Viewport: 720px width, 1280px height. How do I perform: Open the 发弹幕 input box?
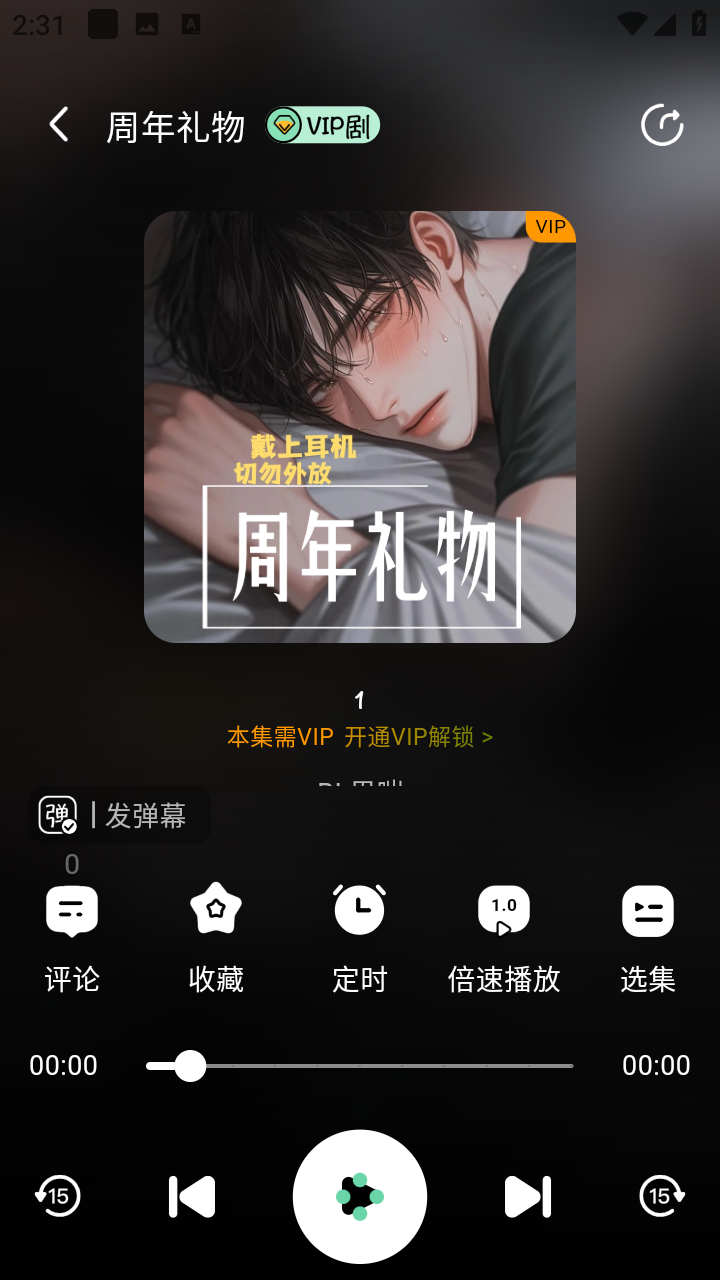pos(146,815)
